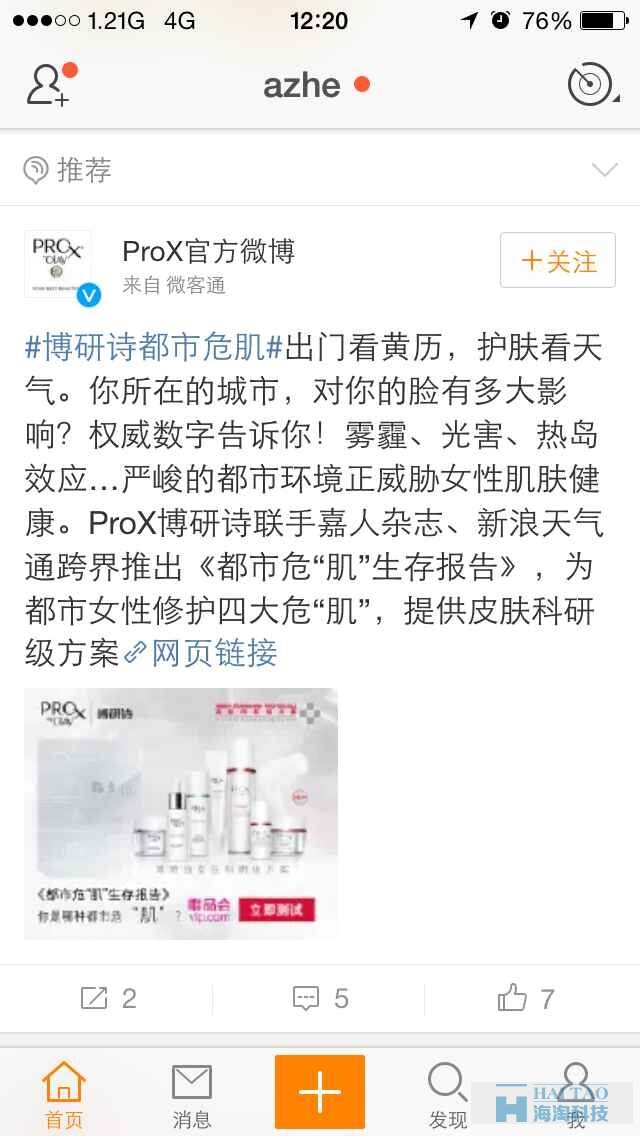Switch to the 消息 tab
Image resolution: width=640 pixels, height=1136 pixels.
point(192,1094)
